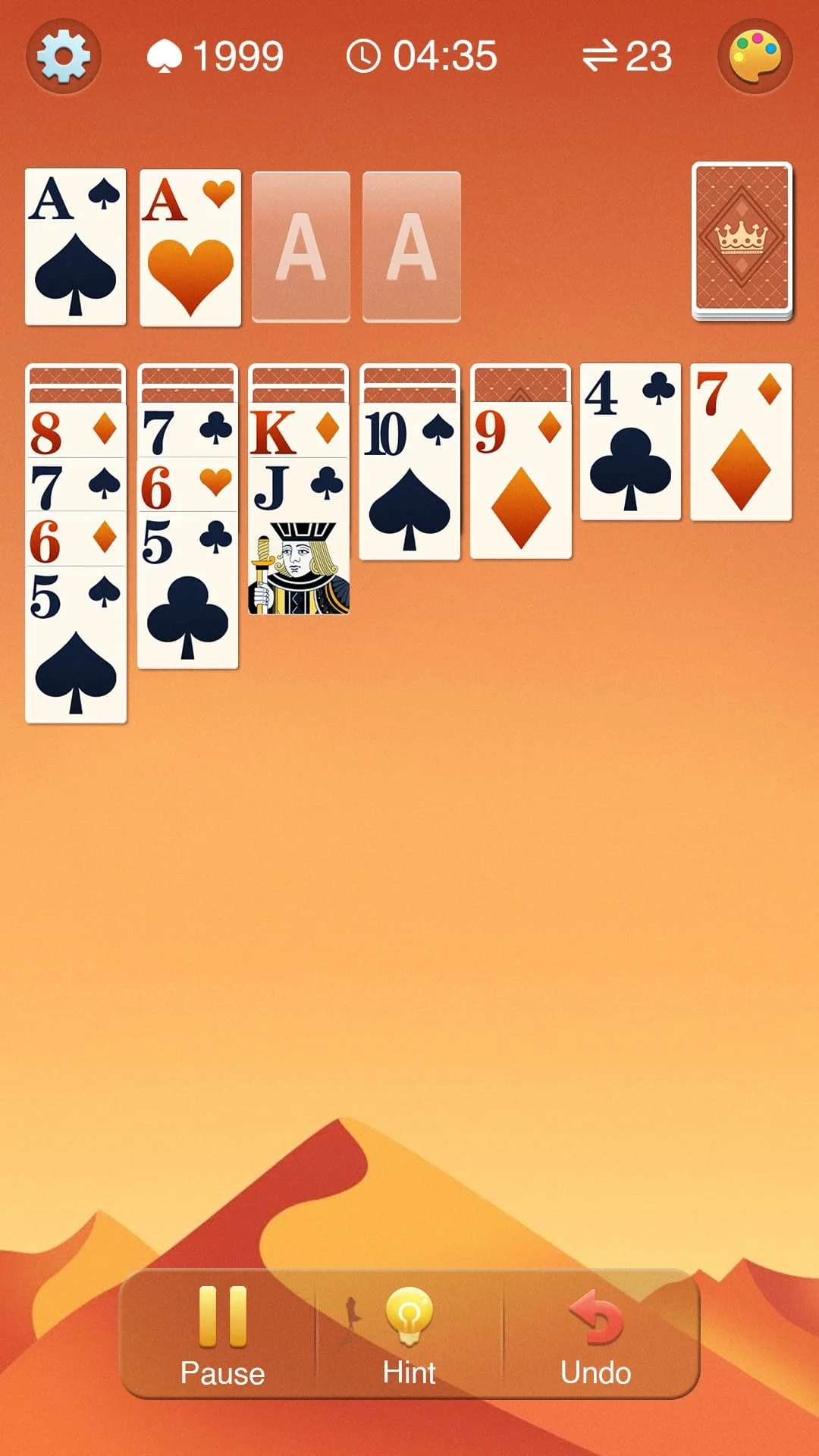
Task: Get a hint
Action: (x=409, y=1336)
